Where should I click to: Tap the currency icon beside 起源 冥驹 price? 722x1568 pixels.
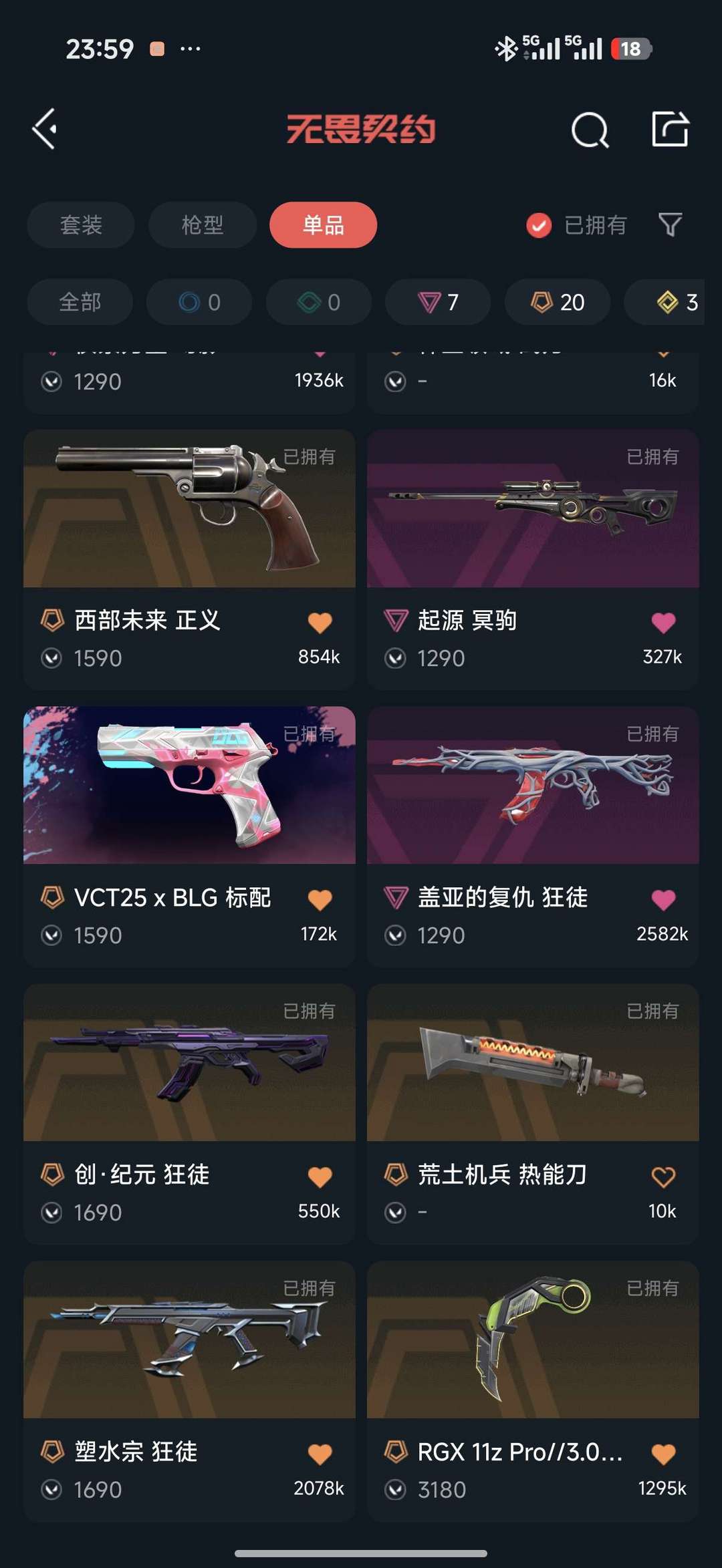[x=397, y=658]
